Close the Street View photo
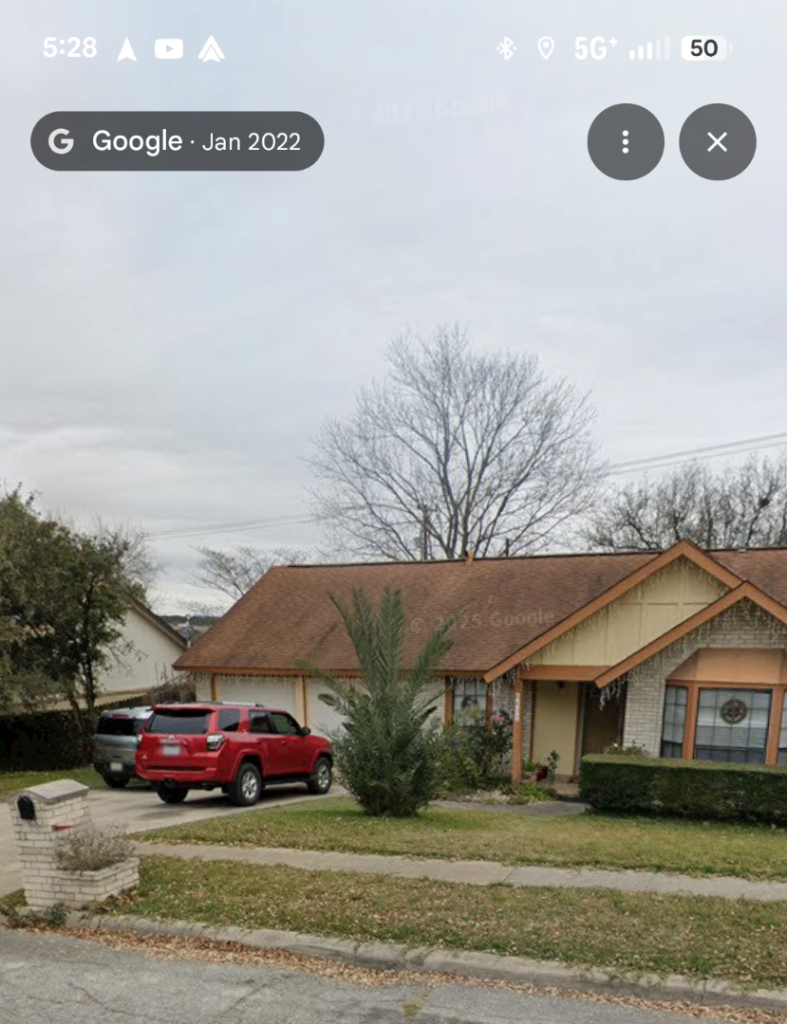 pos(717,142)
